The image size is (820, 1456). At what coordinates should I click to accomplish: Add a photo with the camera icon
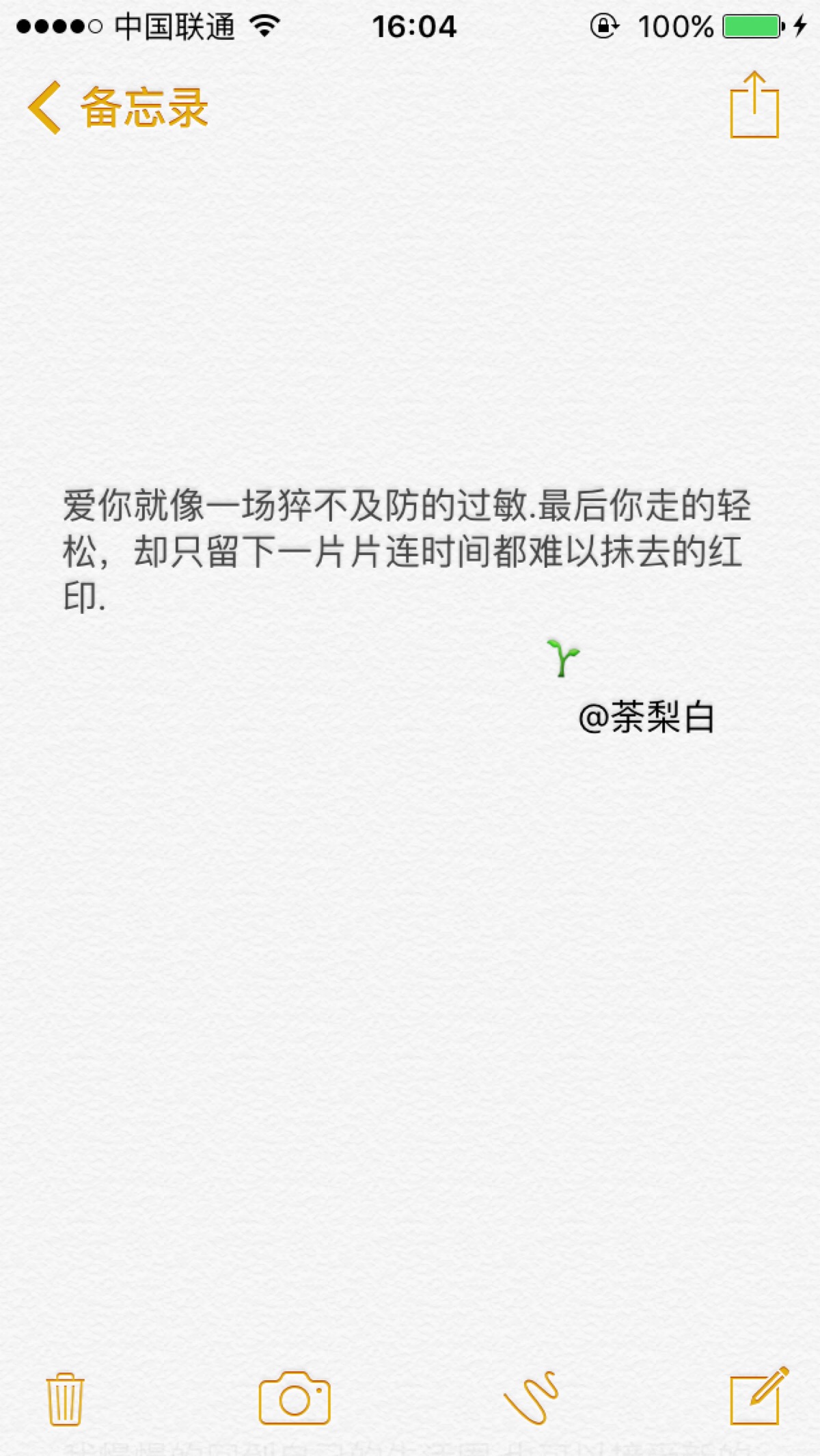[x=295, y=1399]
